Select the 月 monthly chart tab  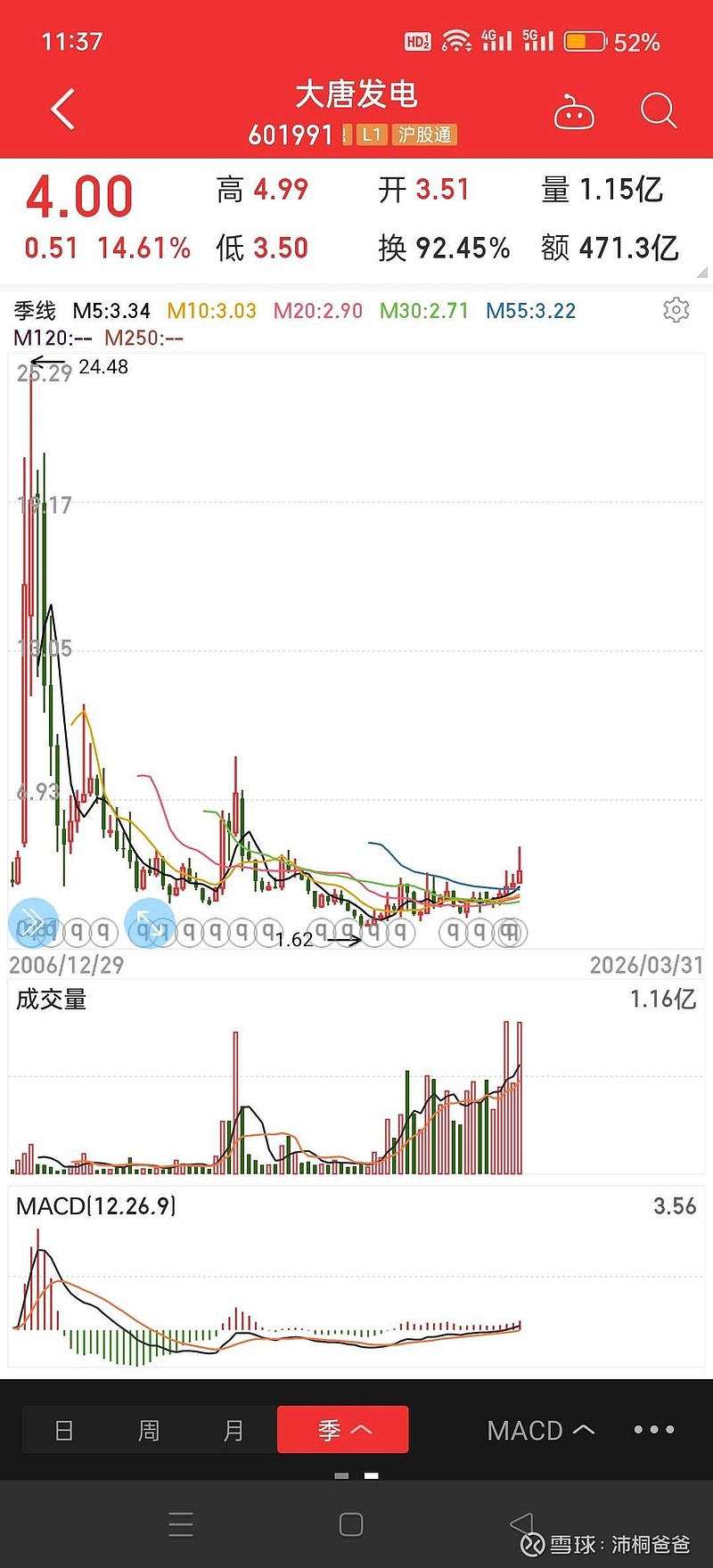[234, 1429]
